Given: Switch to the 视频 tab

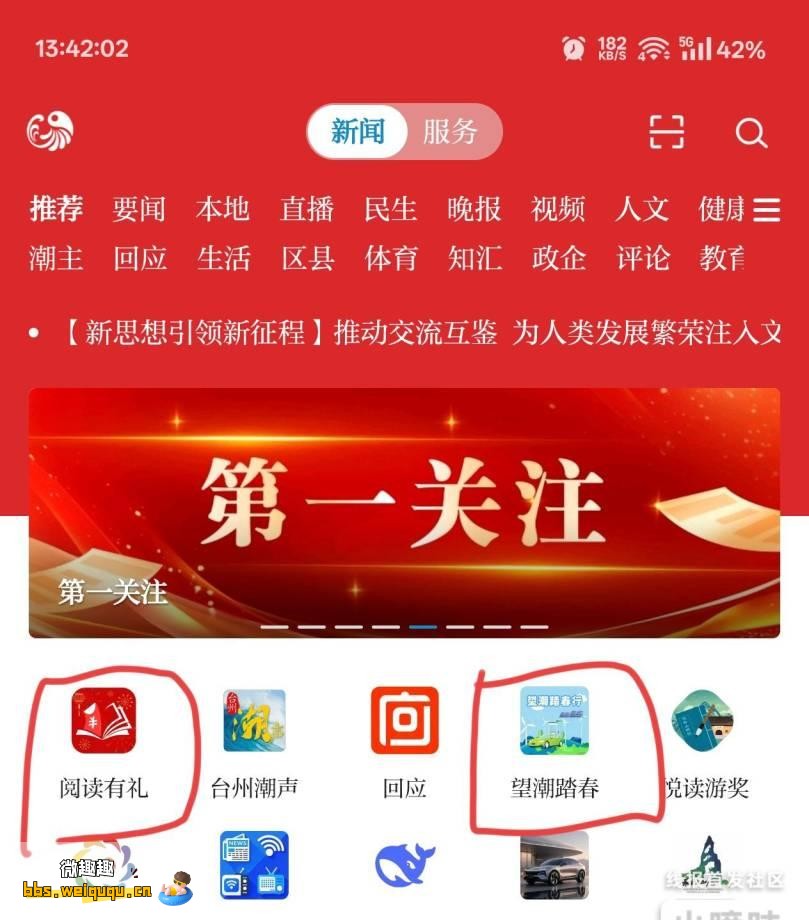Looking at the screenshot, I should (x=558, y=209).
